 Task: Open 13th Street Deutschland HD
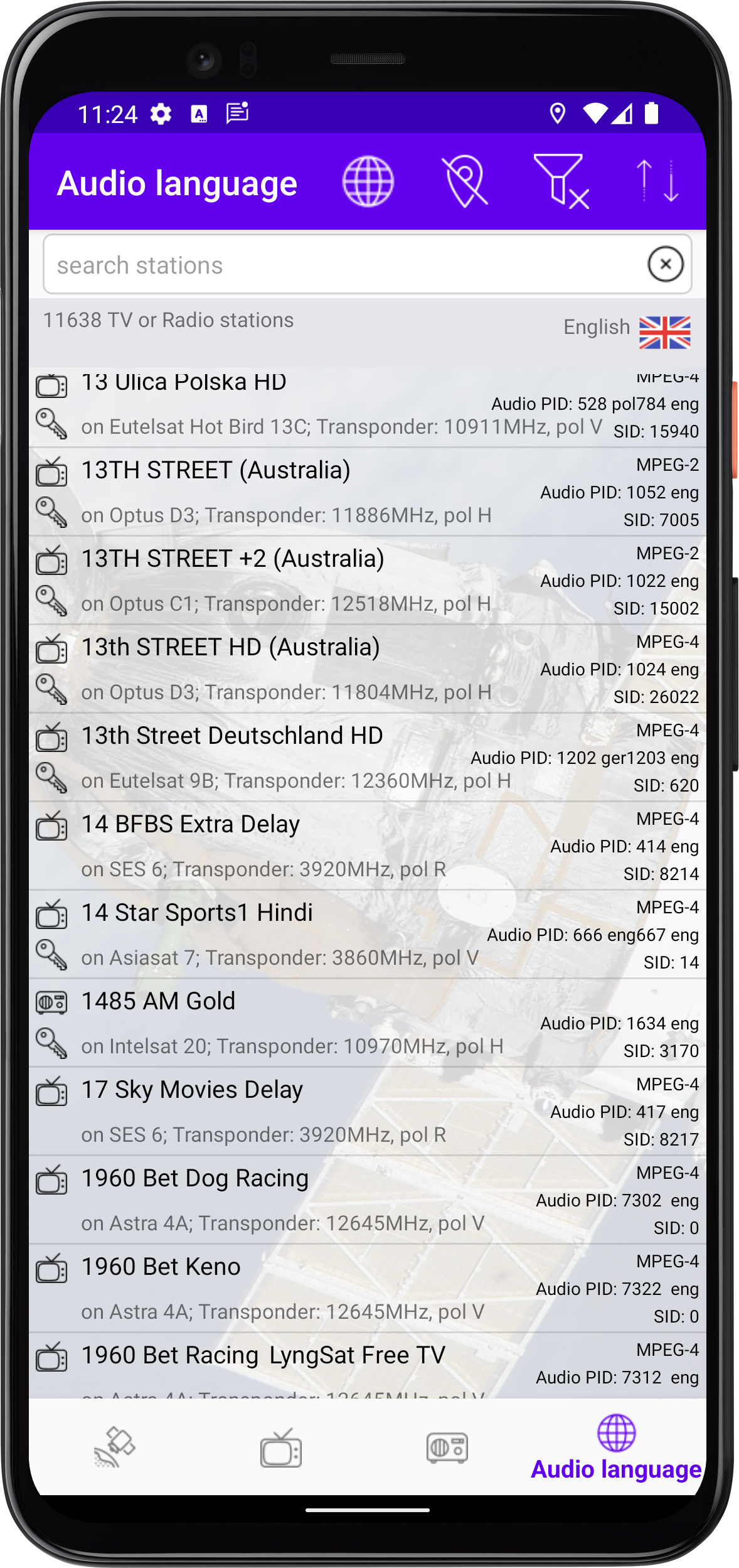click(368, 757)
